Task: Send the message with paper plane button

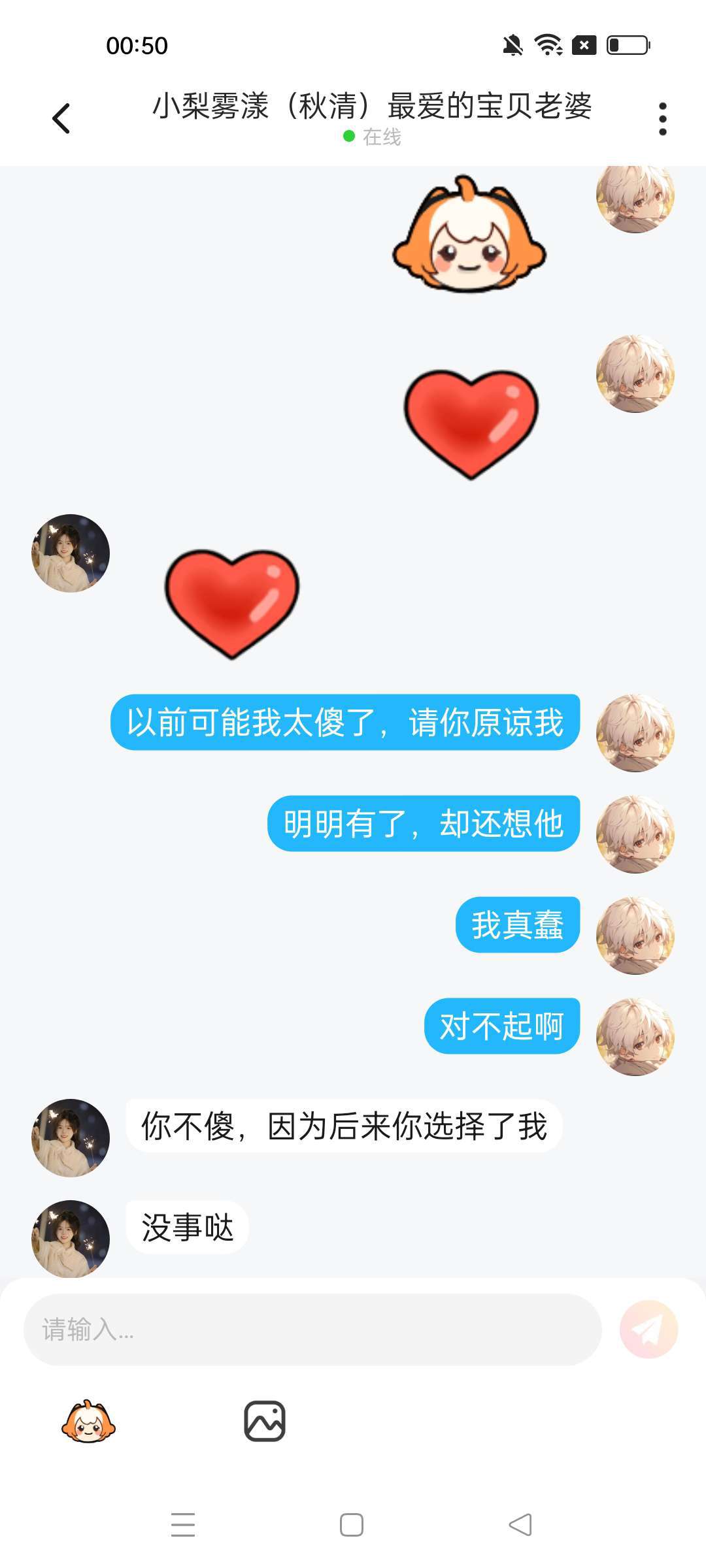Action: pyautogui.click(x=648, y=1330)
